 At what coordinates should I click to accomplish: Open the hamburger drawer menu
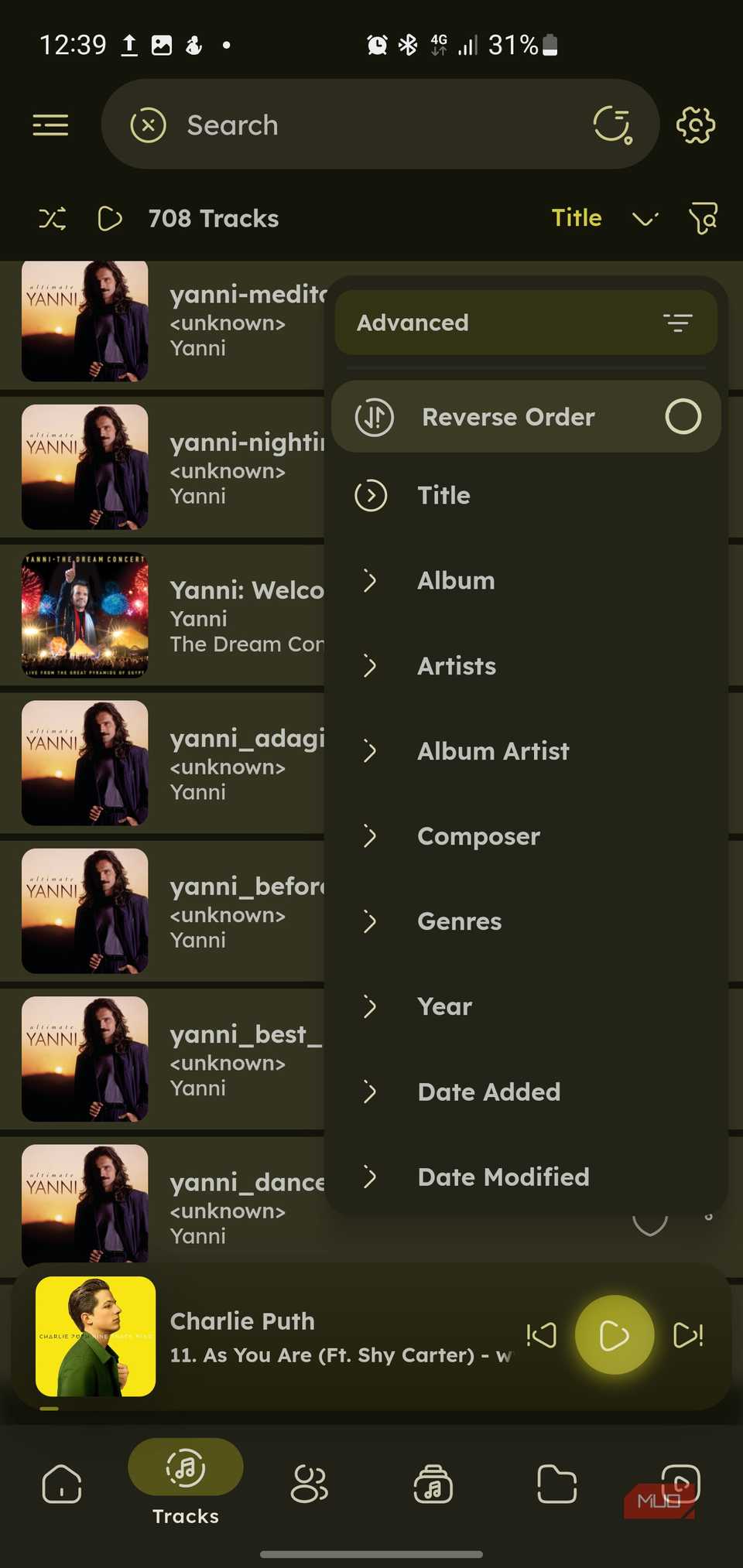[x=50, y=125]
